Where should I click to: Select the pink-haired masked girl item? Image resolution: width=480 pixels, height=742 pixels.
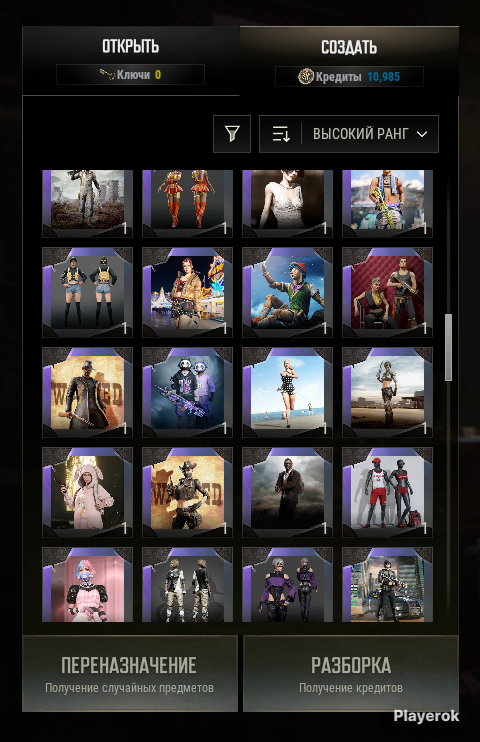pos(88,585)
